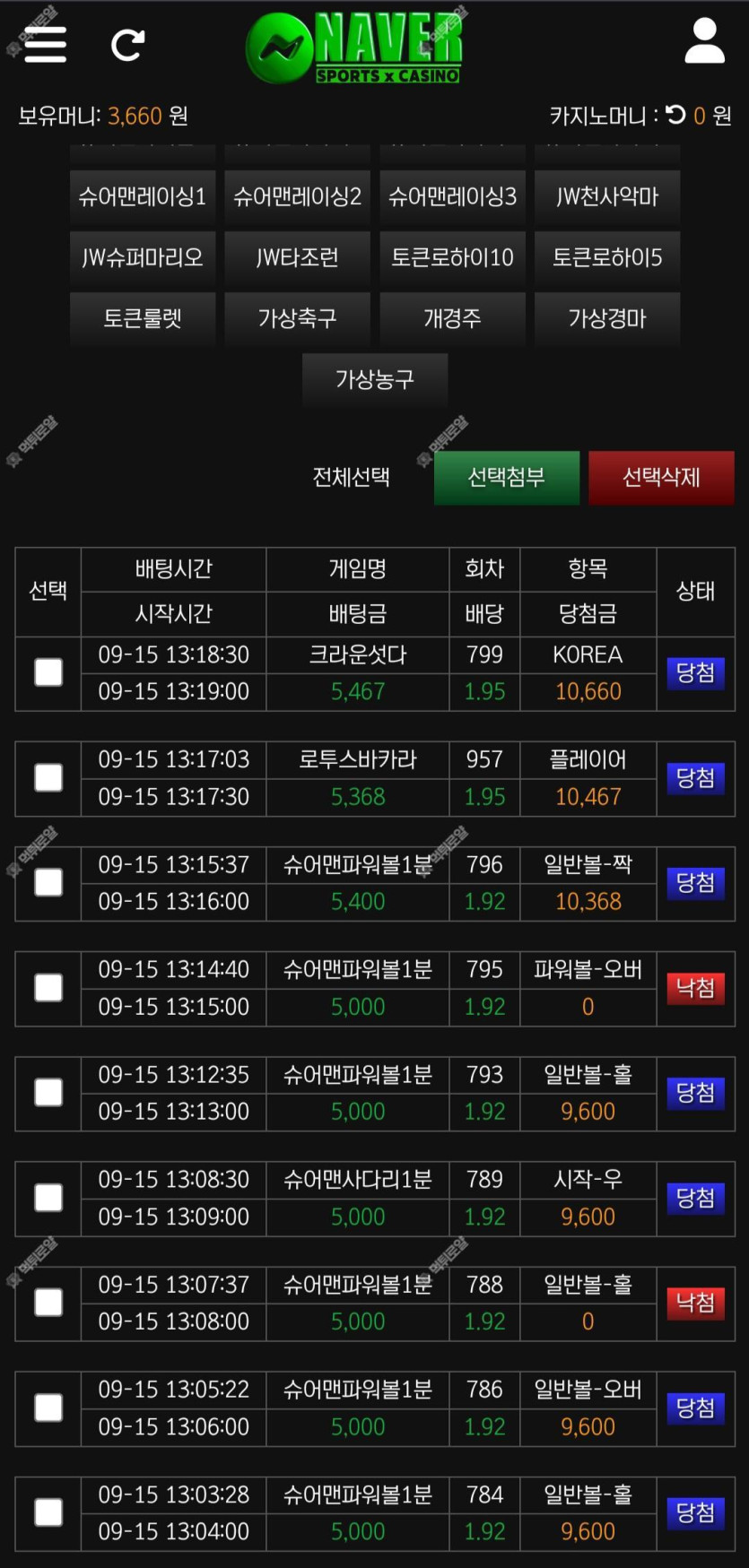Choose 토큰로하이10 game
The width and height of the screenshot is (749, 1568).
(452, 257)
